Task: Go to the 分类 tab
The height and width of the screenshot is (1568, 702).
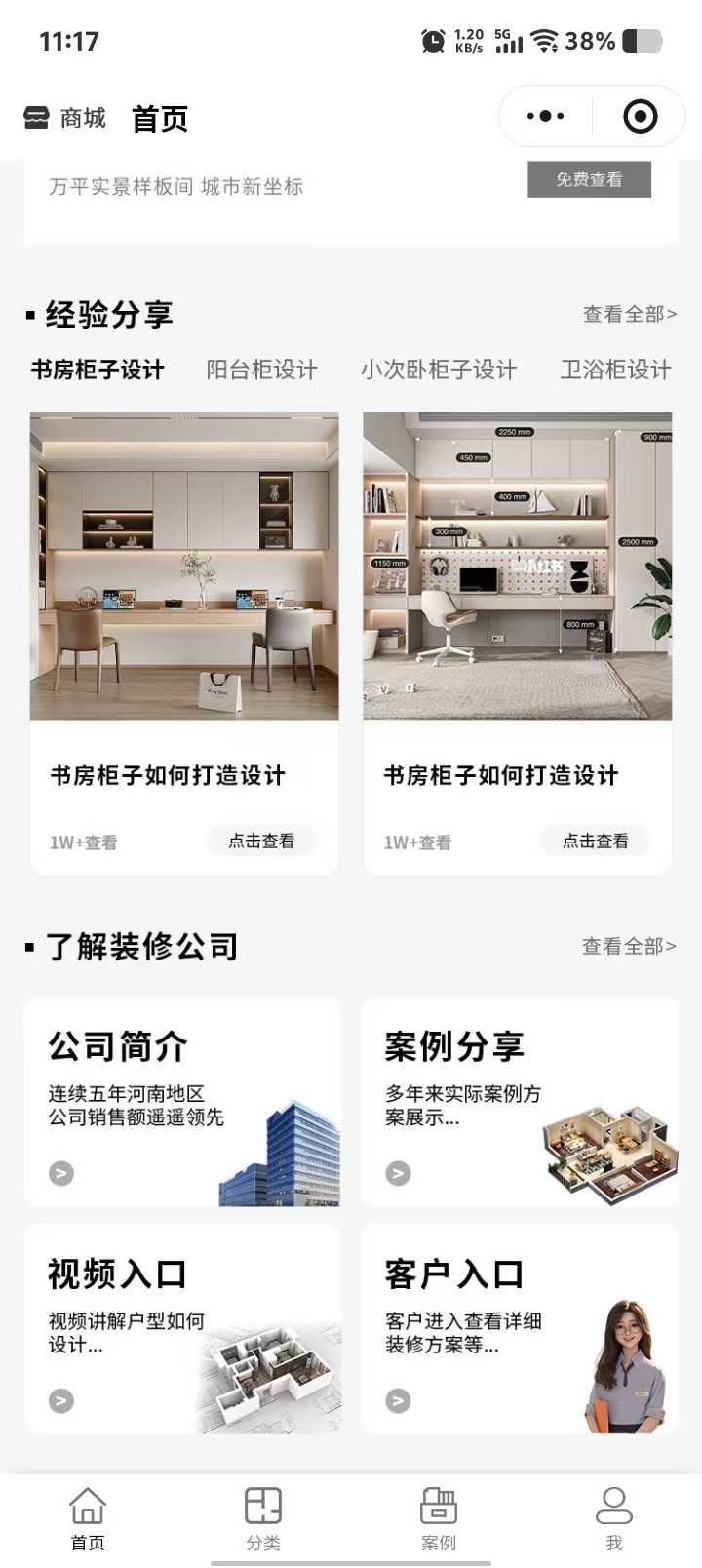Action: (263, 1517)
